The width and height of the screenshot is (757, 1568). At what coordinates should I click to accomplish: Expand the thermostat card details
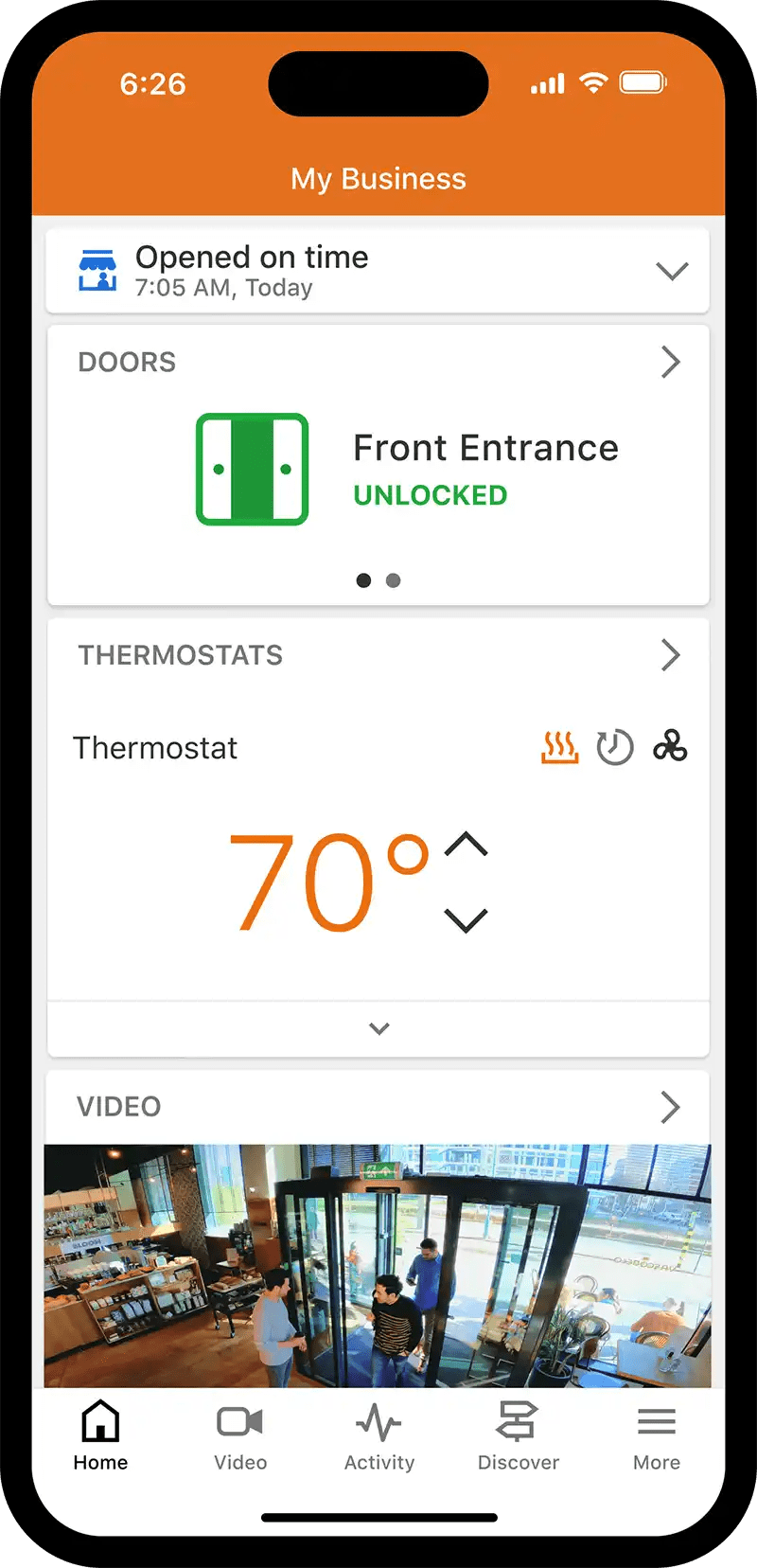point(378,1028)
